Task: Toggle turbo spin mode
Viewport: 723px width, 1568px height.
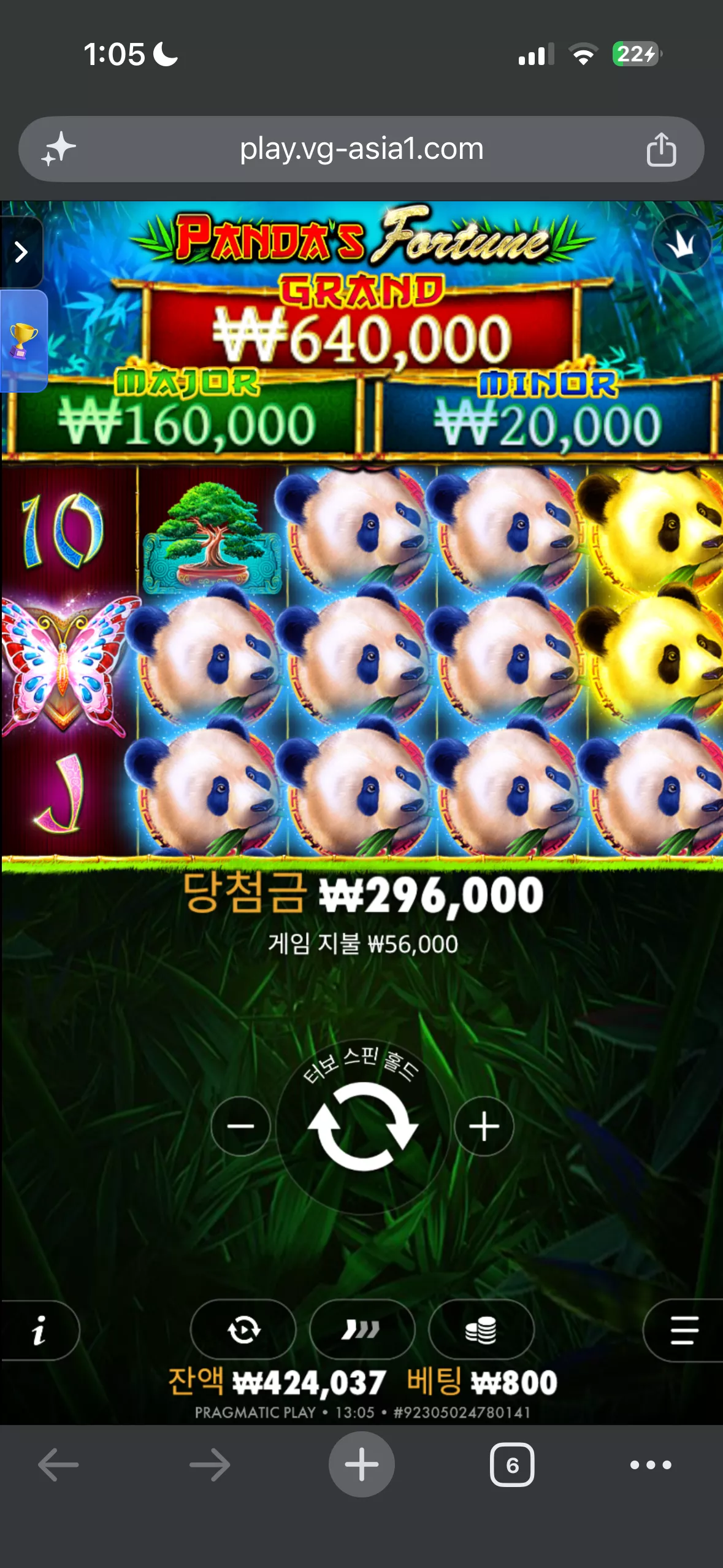Action: pos(362,1330)
